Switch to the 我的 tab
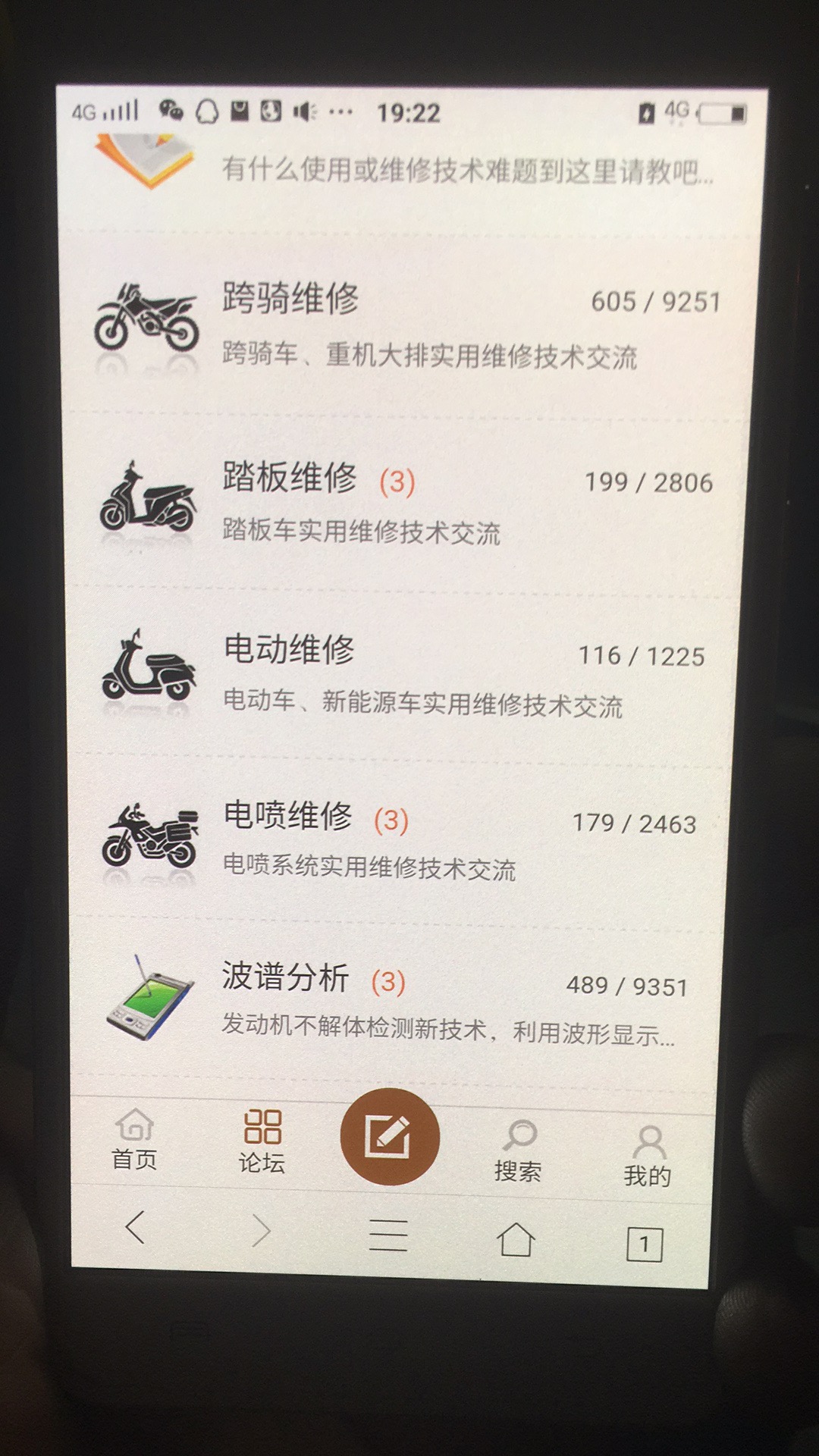The image size is (819, 1456). [648, 1156]
